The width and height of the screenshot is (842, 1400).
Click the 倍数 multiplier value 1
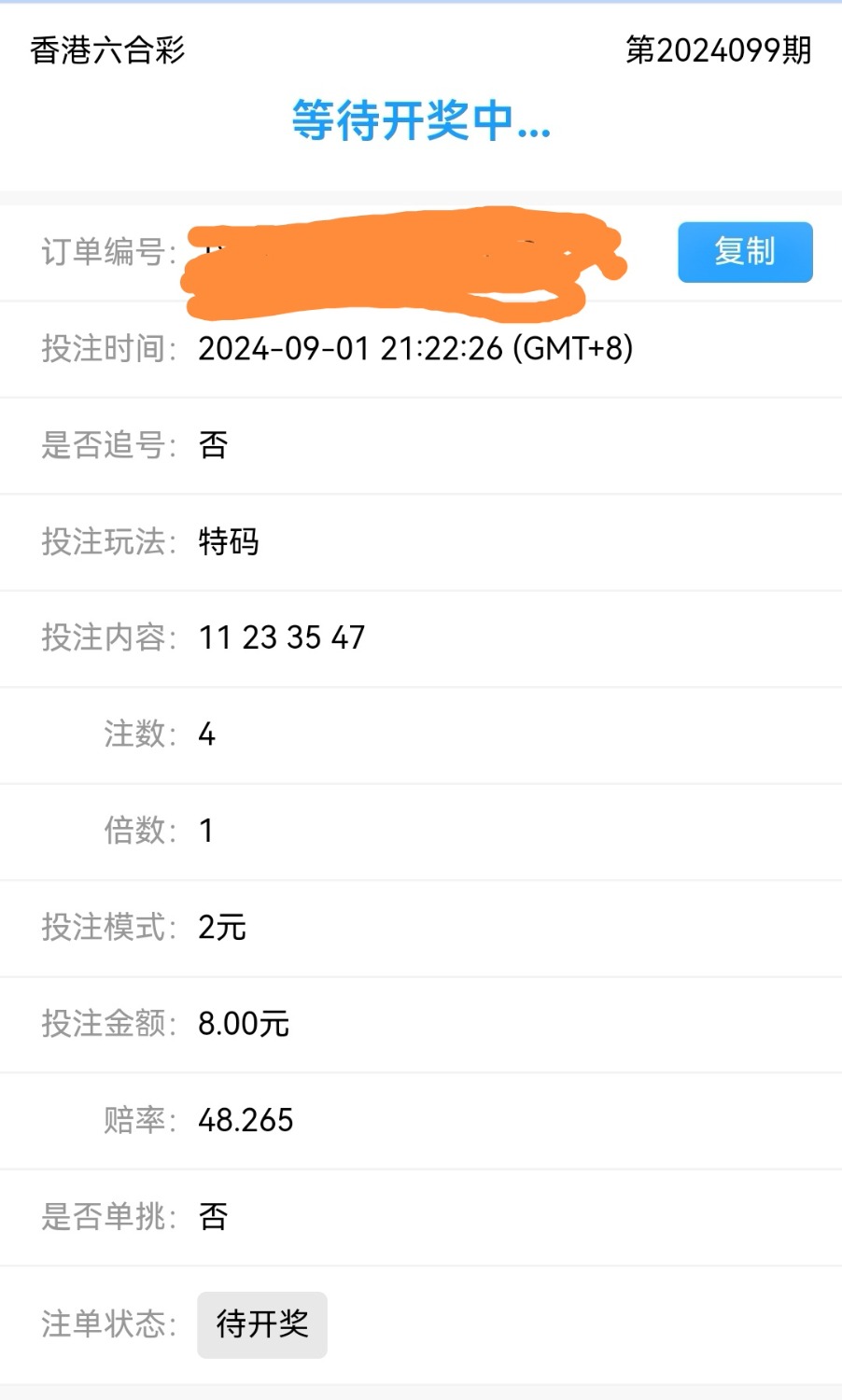(x=205, y=830)
